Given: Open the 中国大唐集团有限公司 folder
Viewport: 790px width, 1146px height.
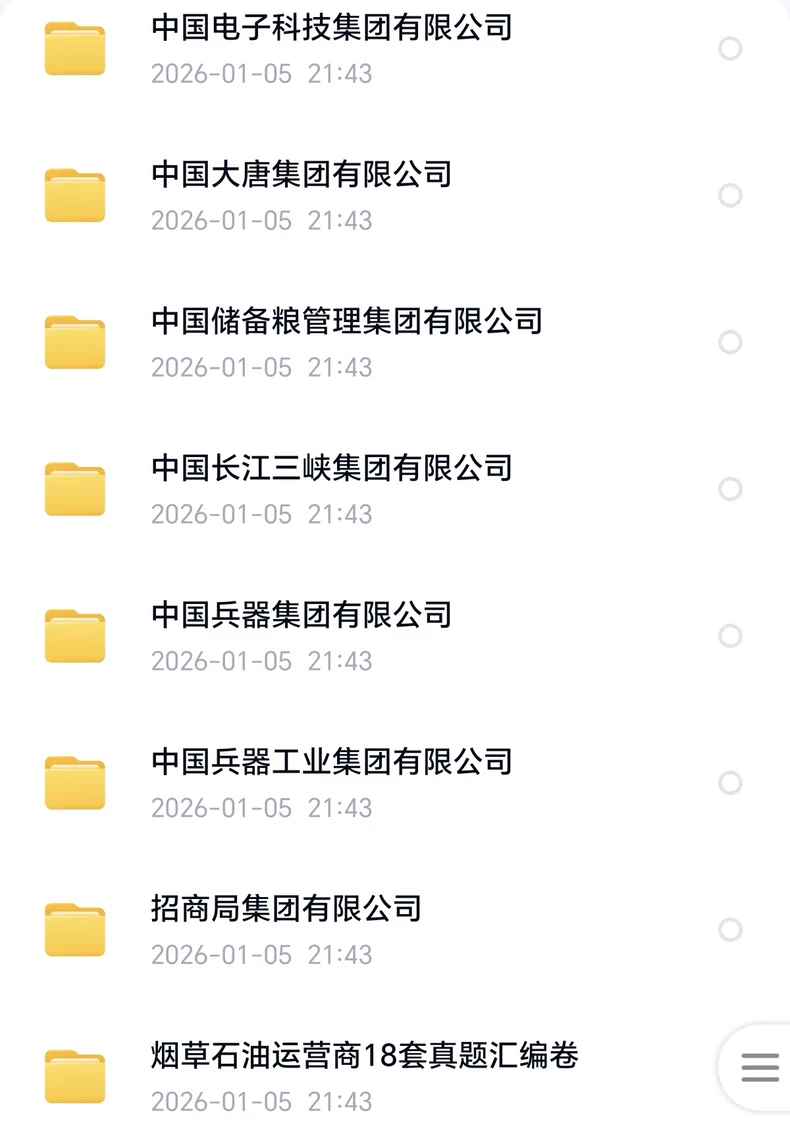Looking at the screenshot, I should click(301, 174).
